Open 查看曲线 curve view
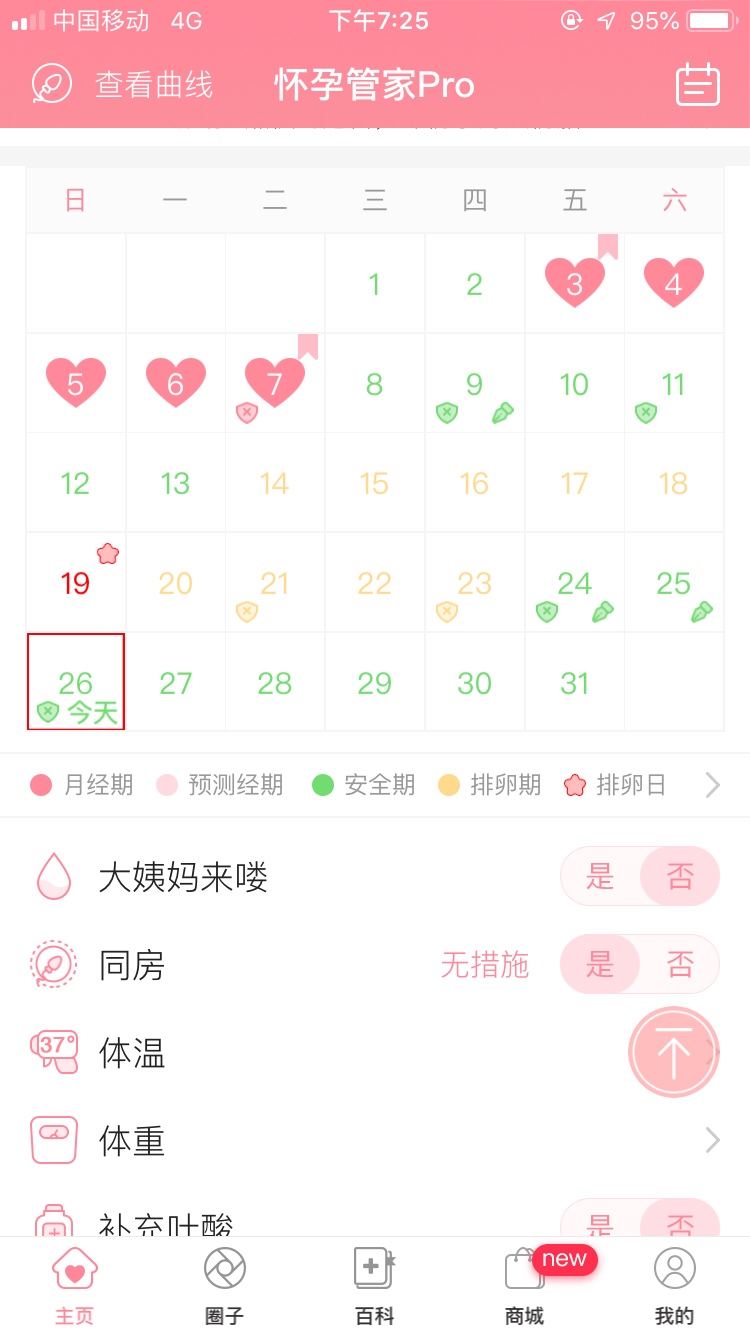 pos(124,85)
